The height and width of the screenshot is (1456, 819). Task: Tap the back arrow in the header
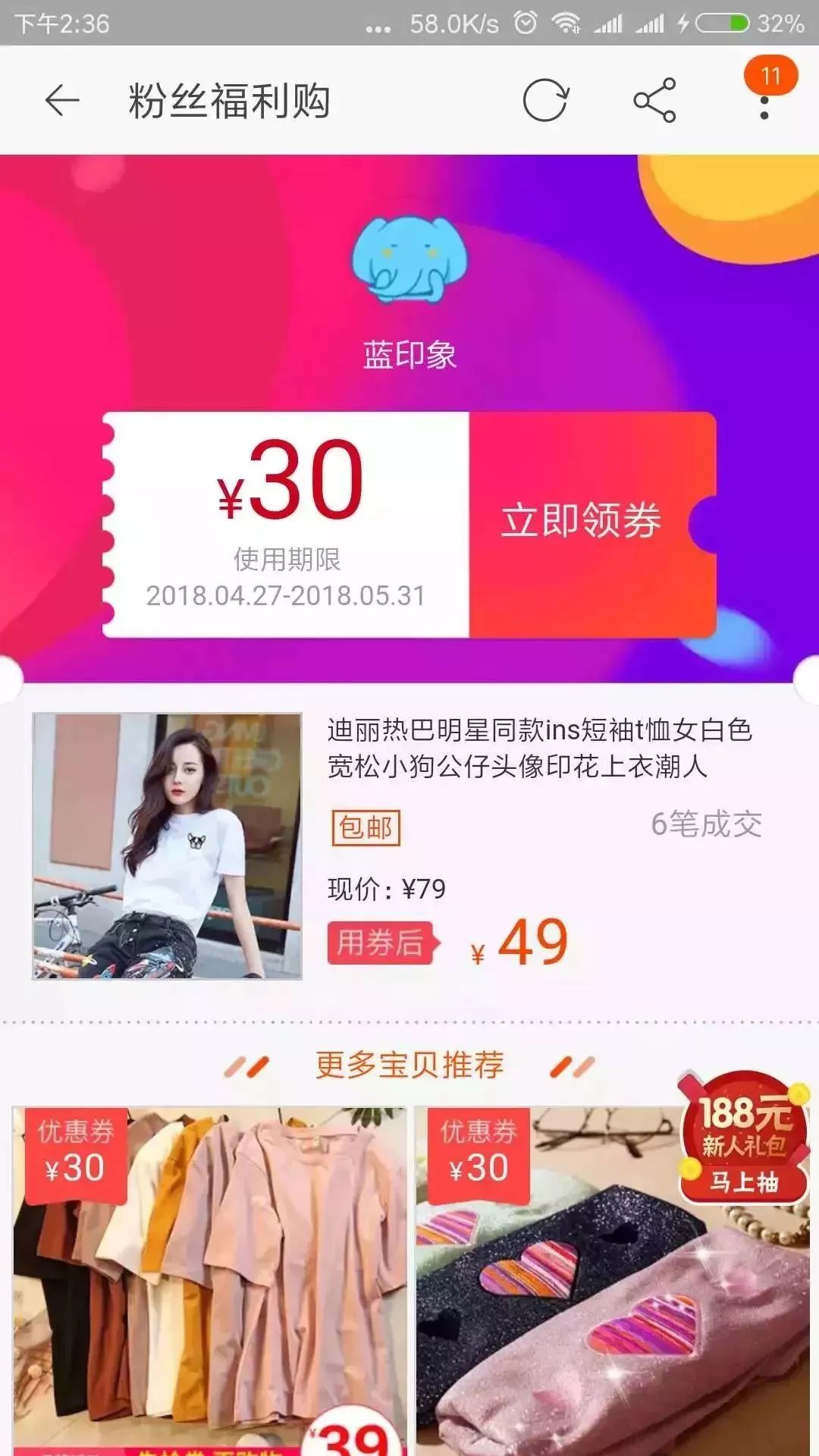click(63, 99)
